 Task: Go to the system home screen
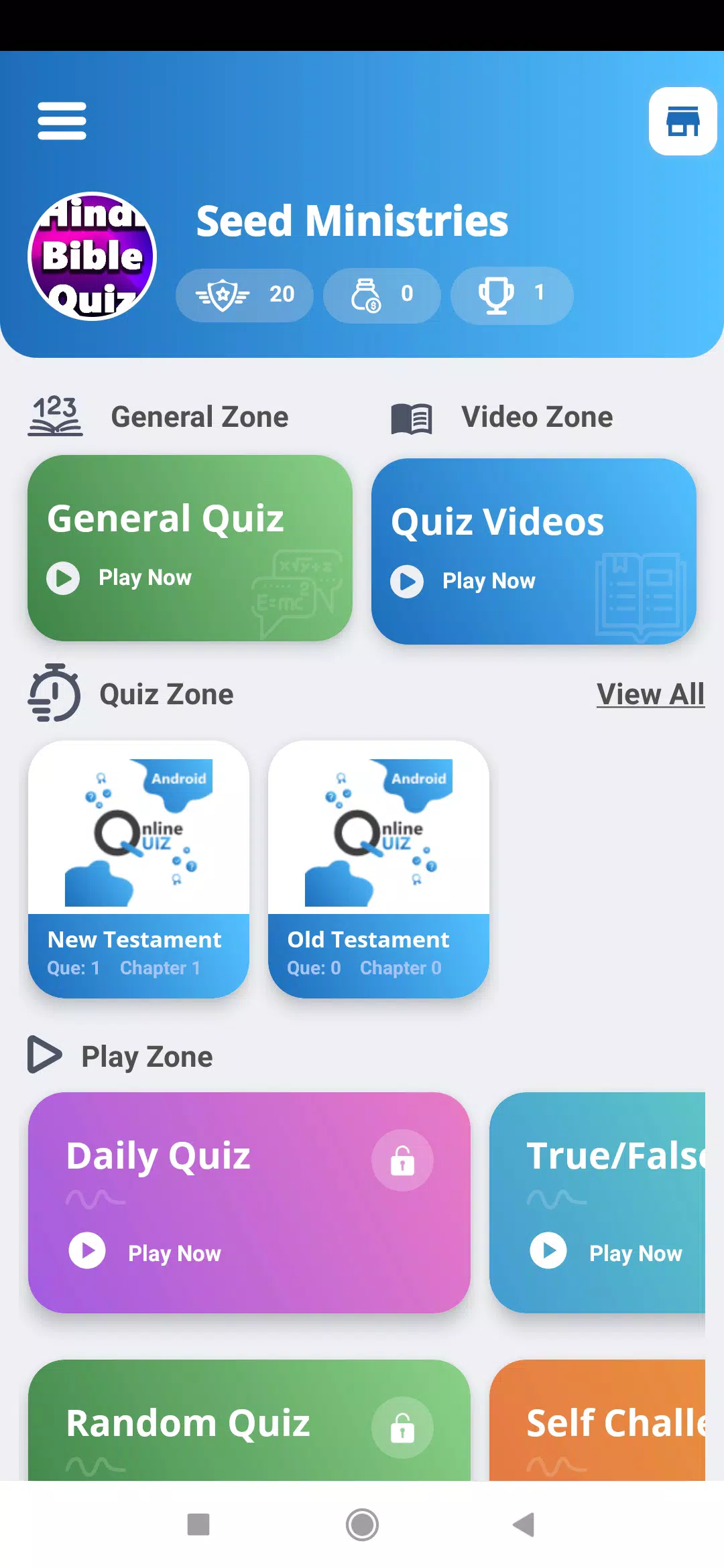click(362, 1524)
